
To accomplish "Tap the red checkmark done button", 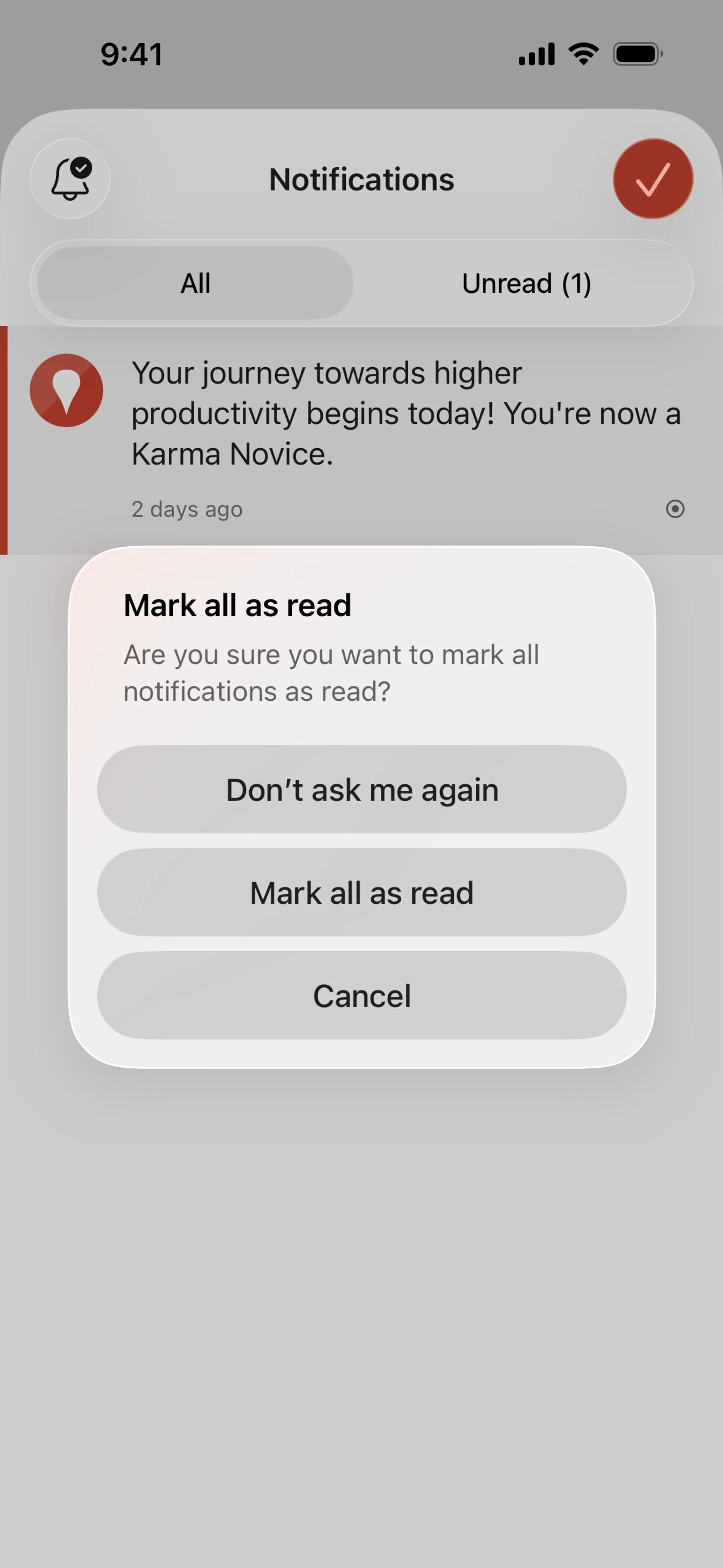I will 653,179.
